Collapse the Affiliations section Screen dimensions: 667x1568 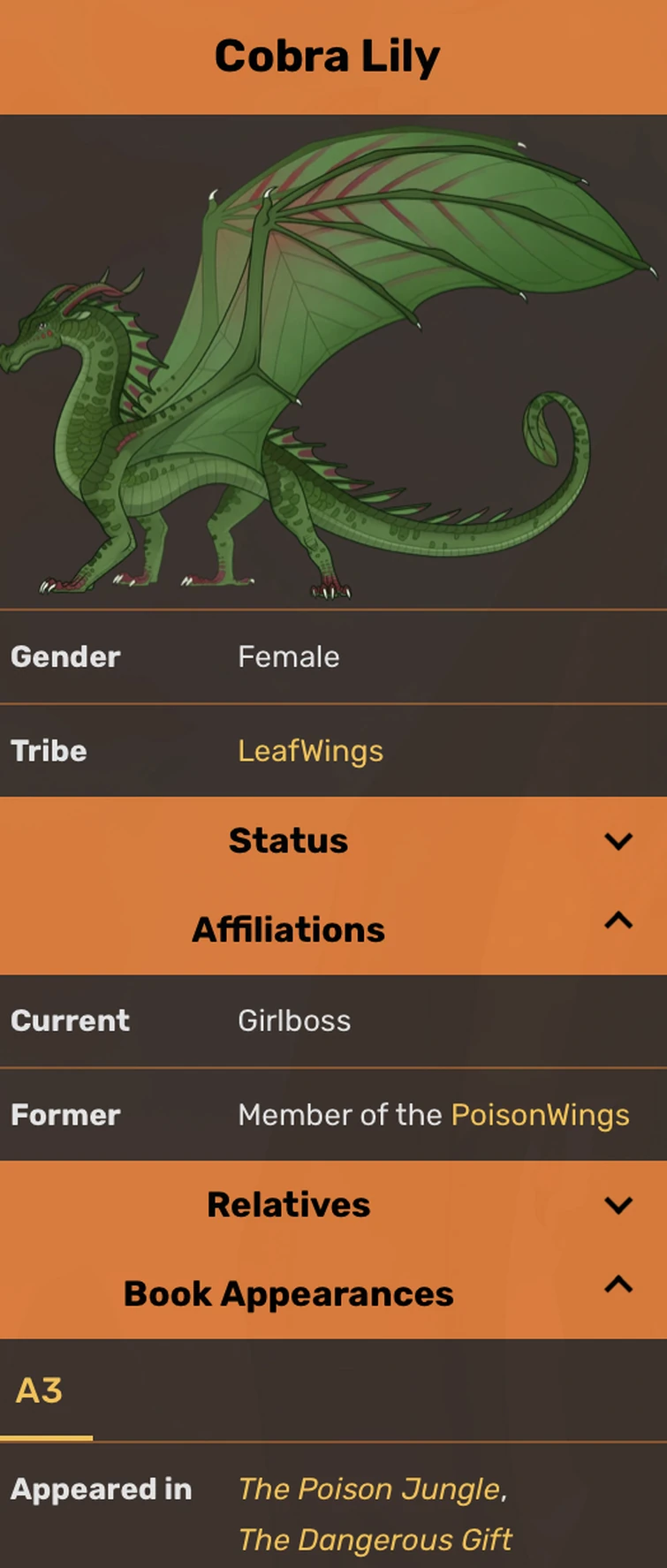[x=288, y=928]
